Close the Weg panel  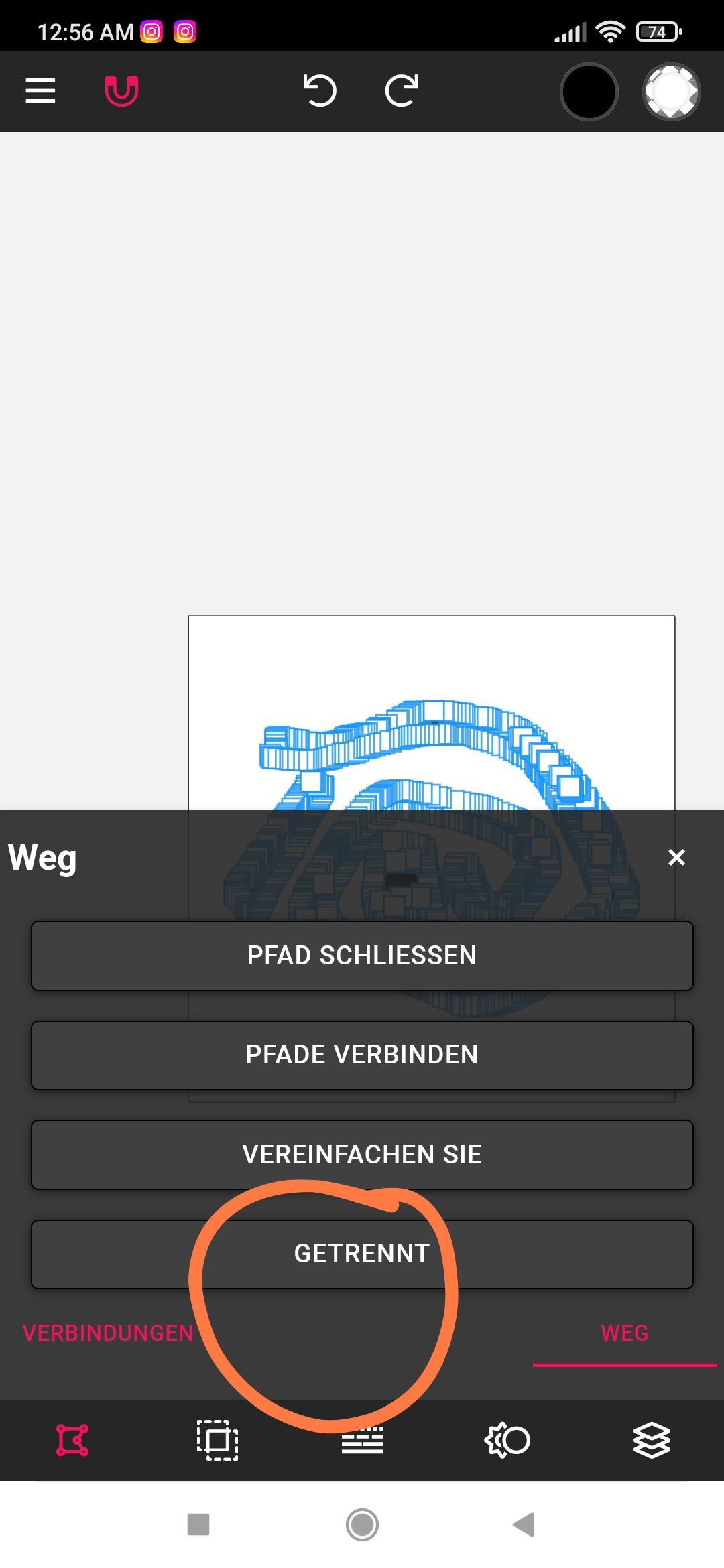point(676,857)
